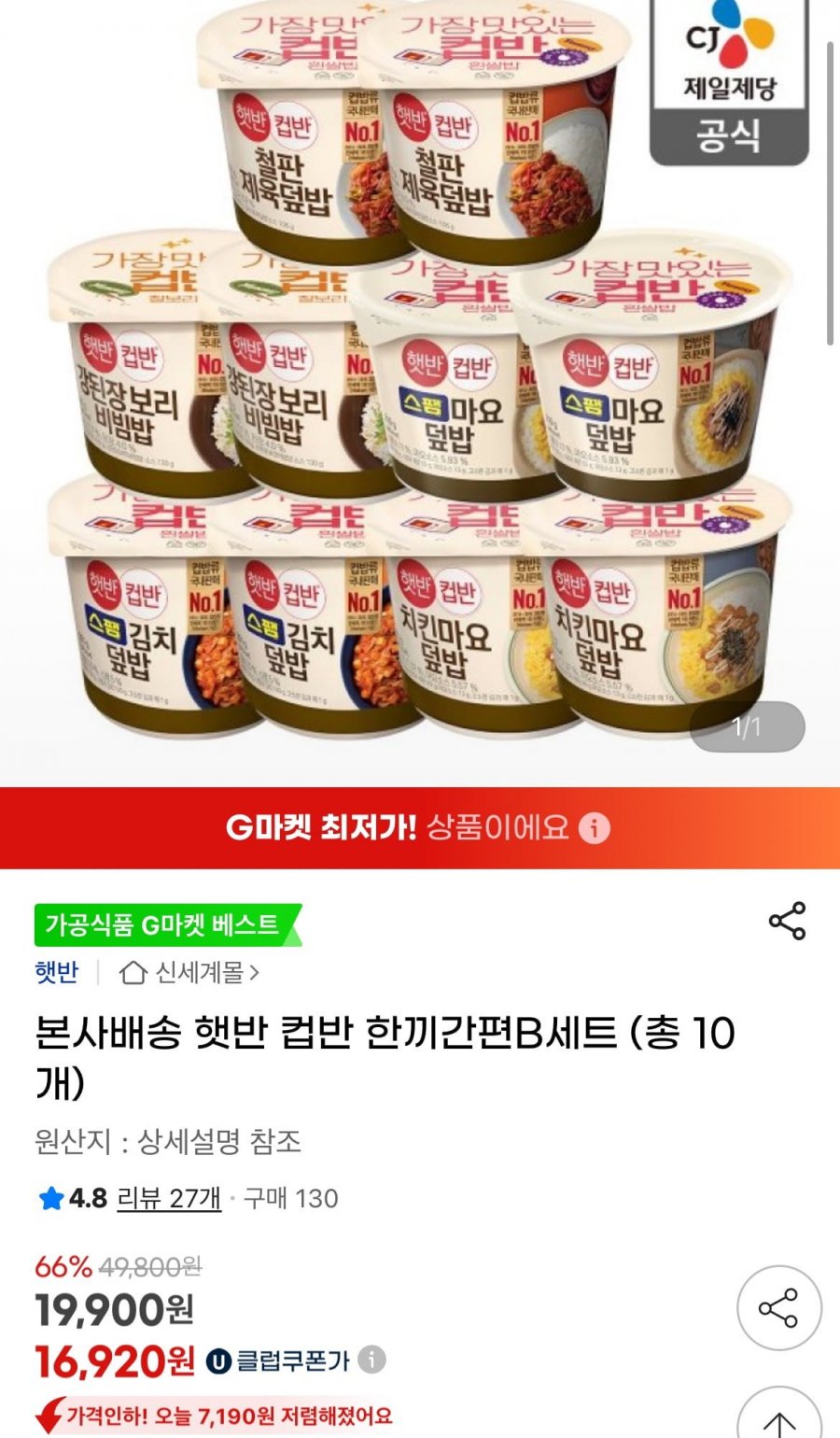840x1438 pixels.
Task: Open the 햇반 brand link
Action: coord(57,973)
